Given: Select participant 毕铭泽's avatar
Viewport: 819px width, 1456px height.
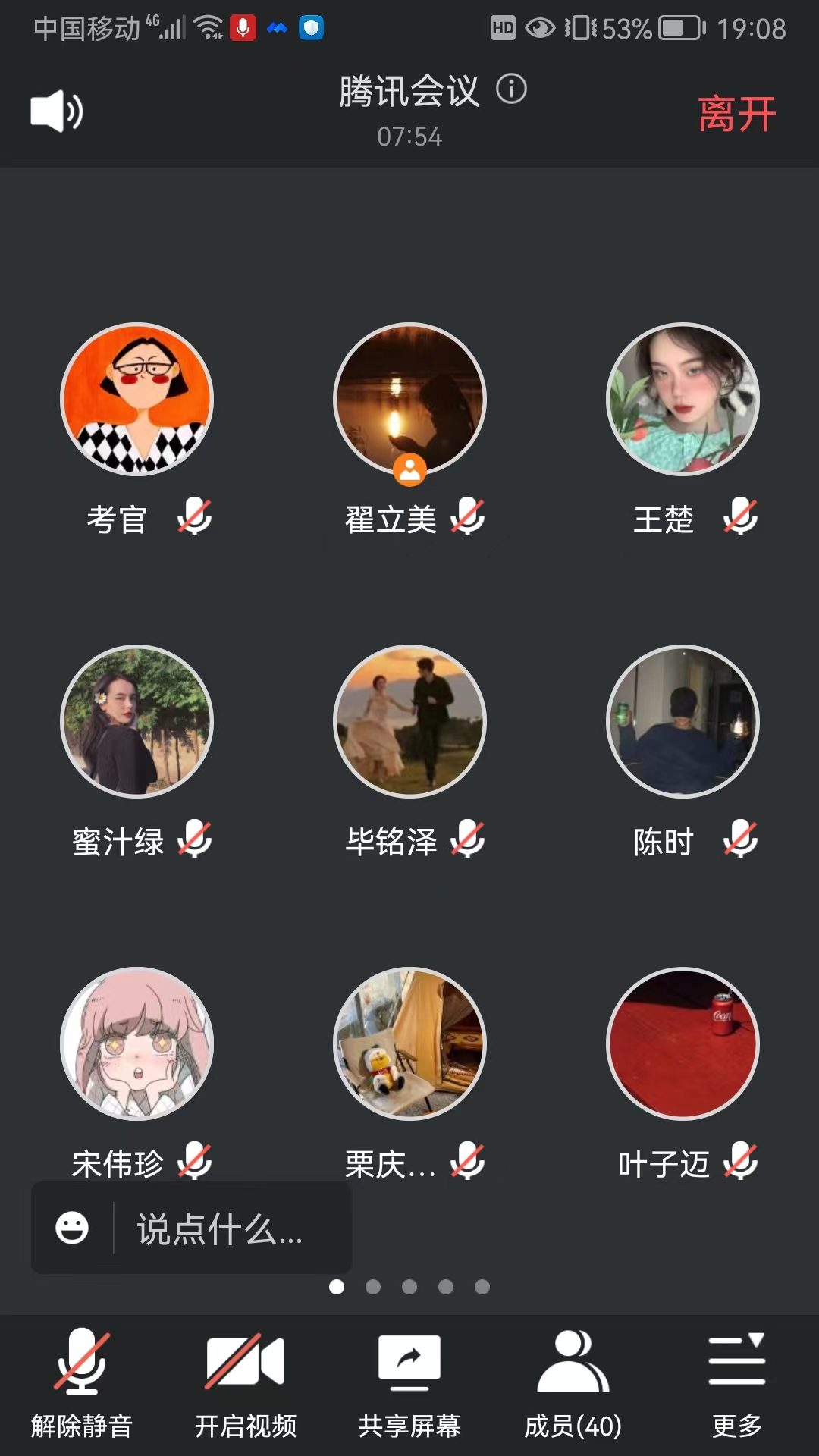Looking at the screenshot, I should point(409,721).
